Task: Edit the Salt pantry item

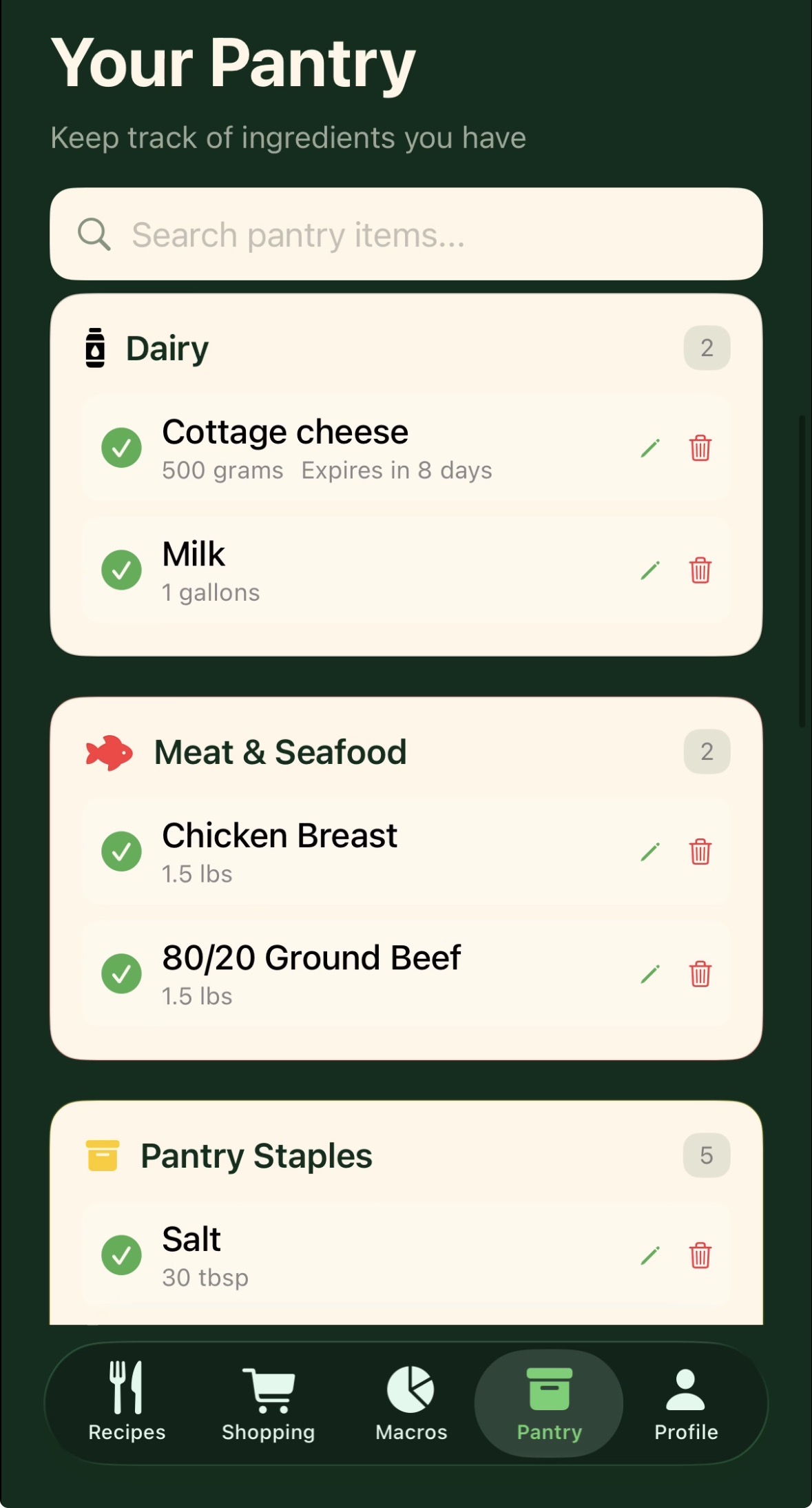Action: pyautogui.click(x=650, y=1256)
